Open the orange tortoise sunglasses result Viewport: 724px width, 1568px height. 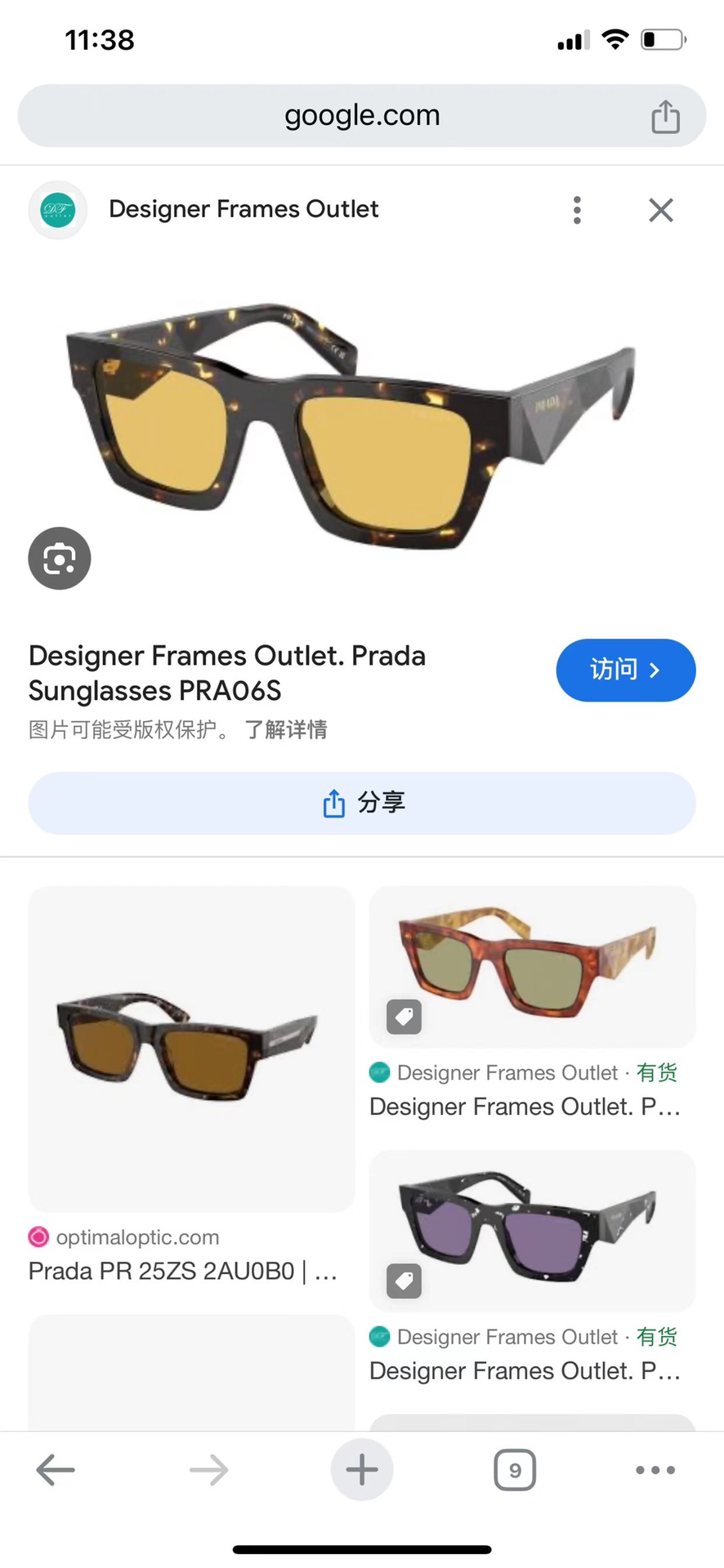coord(531,966)
